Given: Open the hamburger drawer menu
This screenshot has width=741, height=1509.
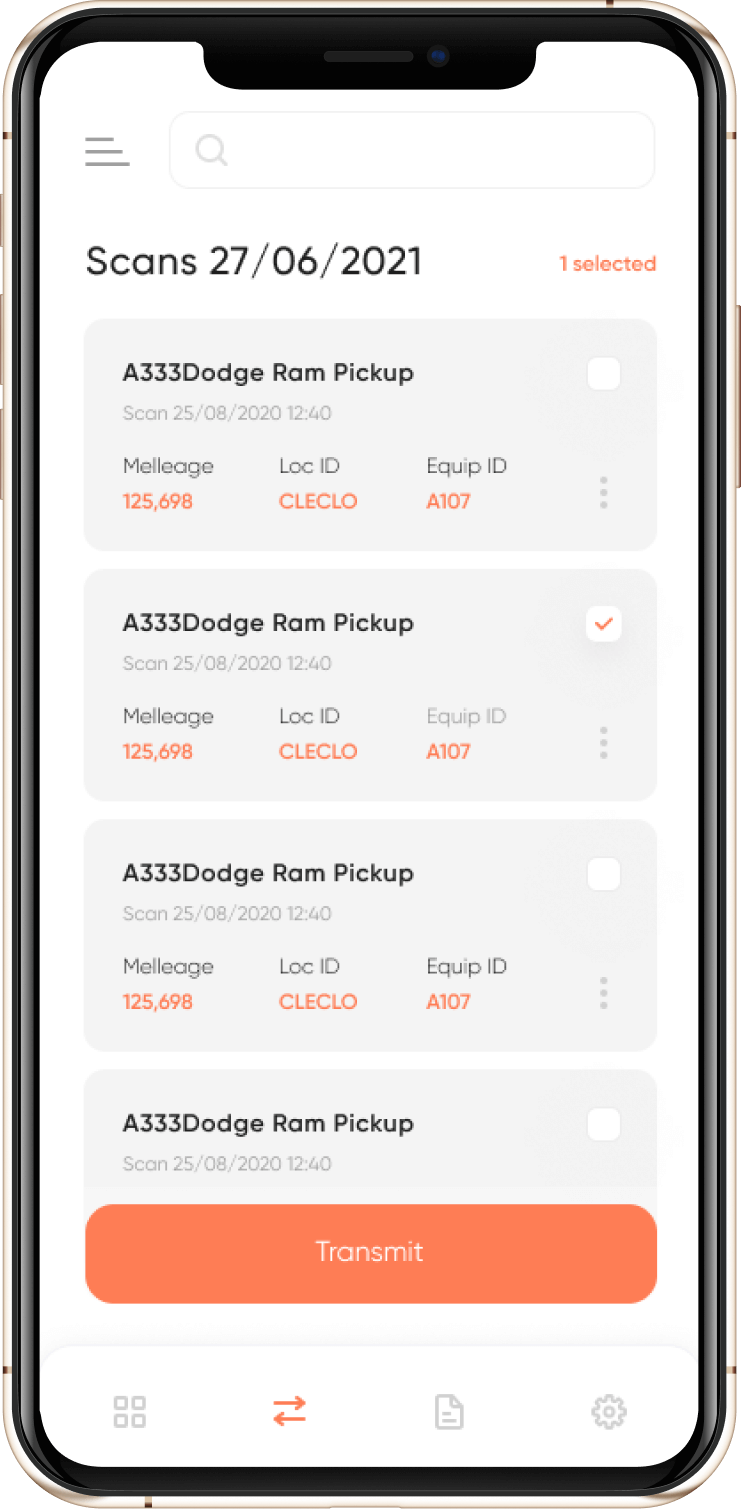Looking at the screenshot, I should (x=107, y=151).
